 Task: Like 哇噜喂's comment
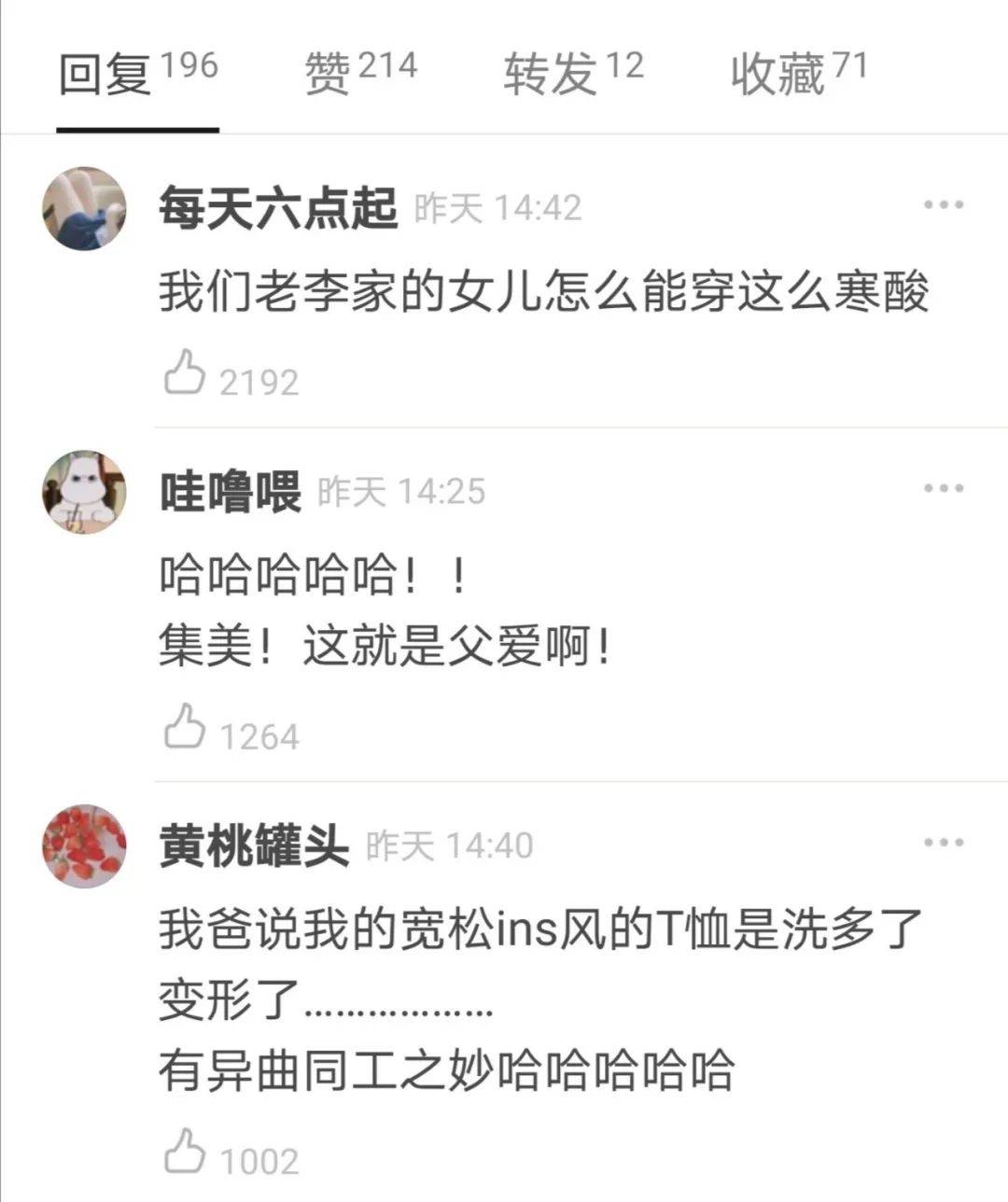point(185,728)
